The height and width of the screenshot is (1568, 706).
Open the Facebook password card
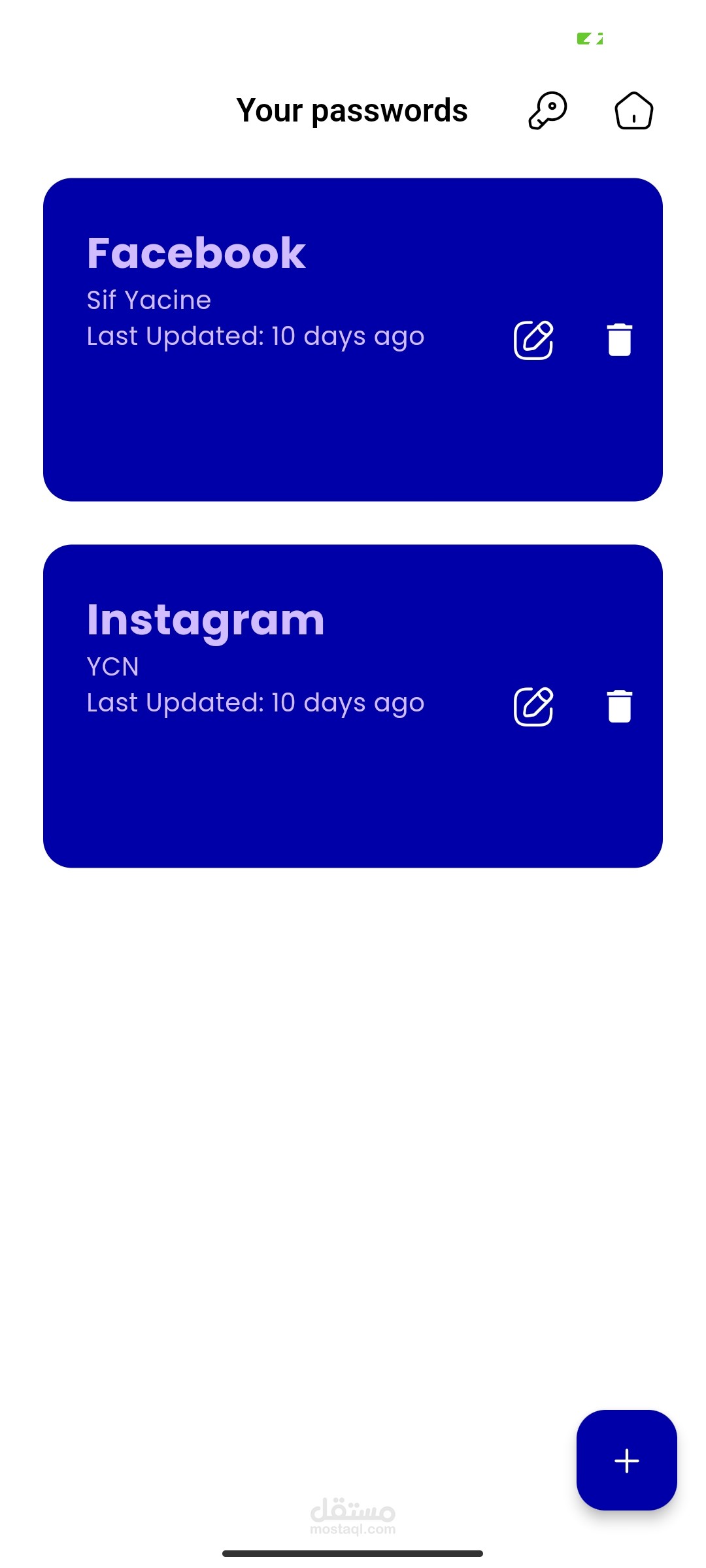[353, 340]
